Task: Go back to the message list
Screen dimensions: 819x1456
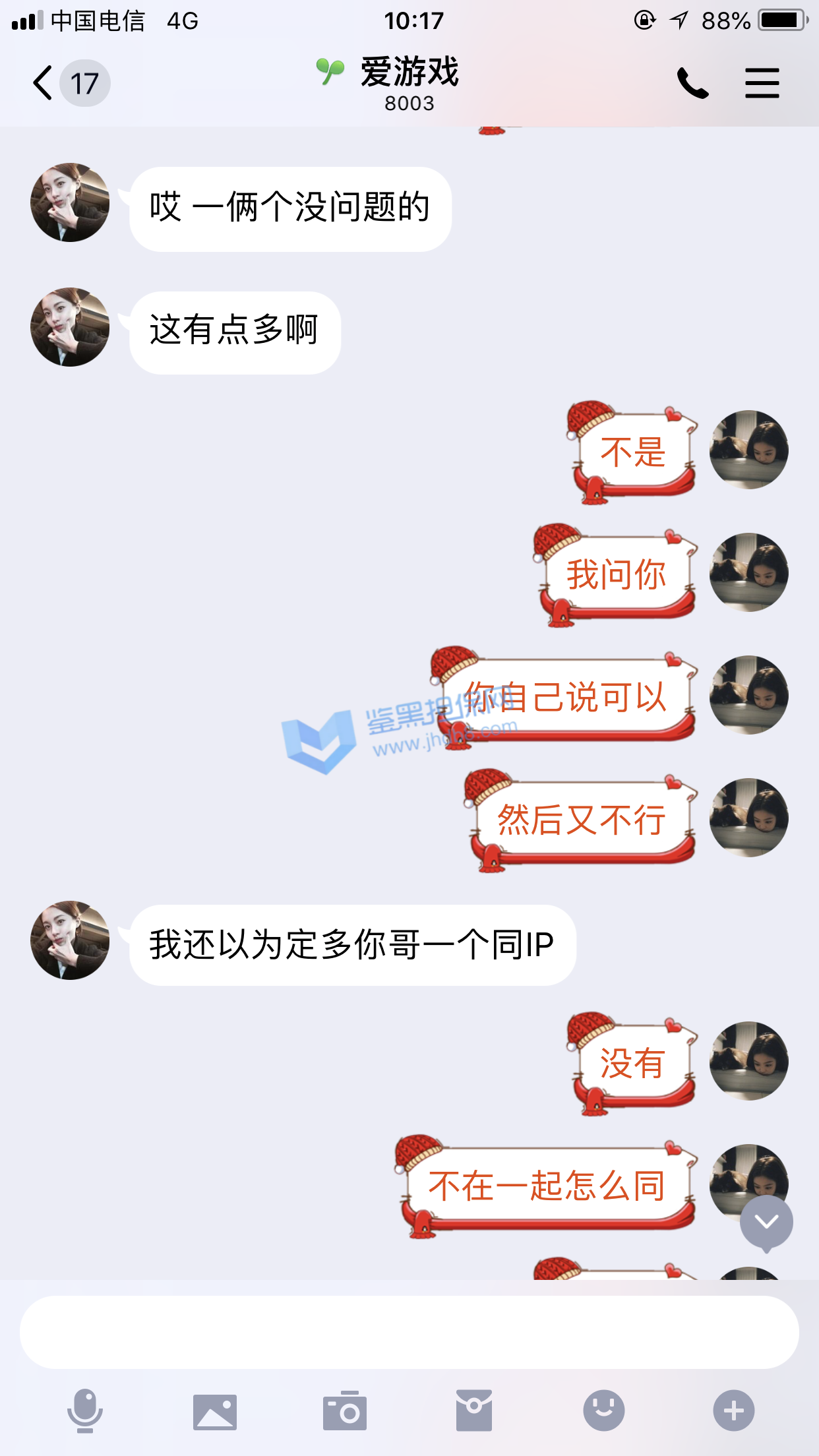Action: click(x=44, y=84)
